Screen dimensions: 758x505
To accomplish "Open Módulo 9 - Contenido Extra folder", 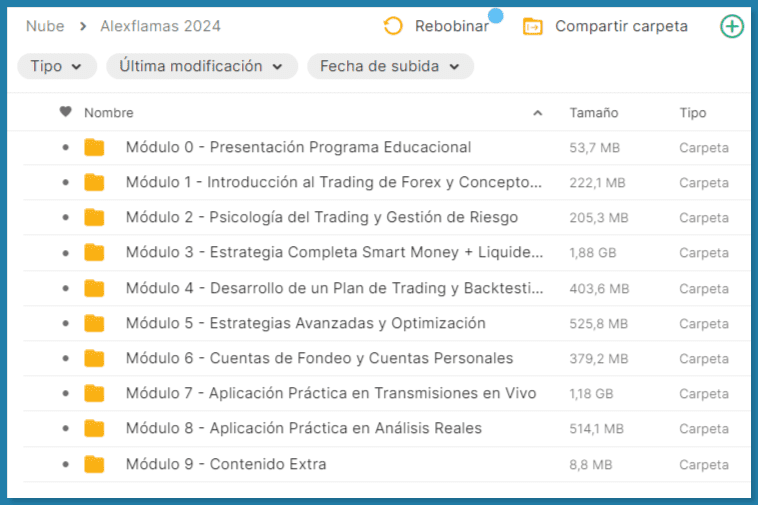I will [226, 464].
